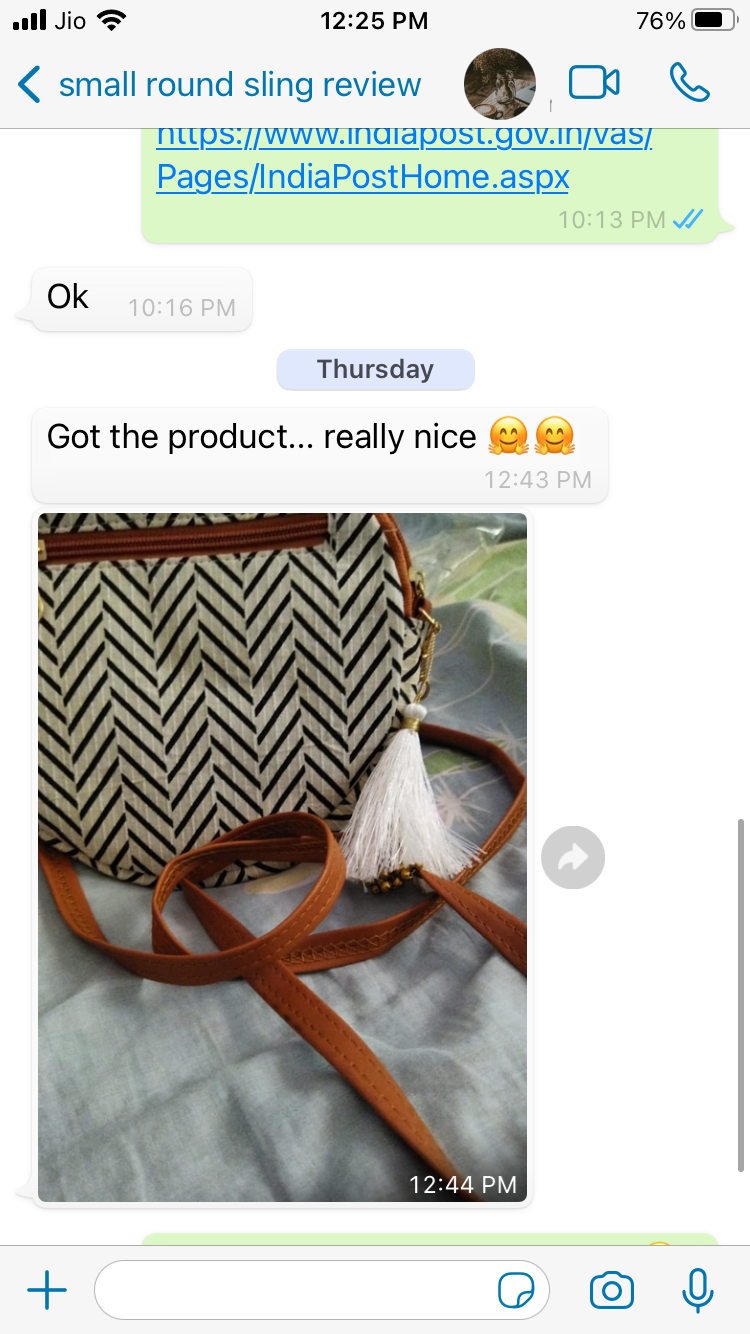Viewport: 750px width, 1334px height.
Task: Start a video call
Action: pos(594,83)
